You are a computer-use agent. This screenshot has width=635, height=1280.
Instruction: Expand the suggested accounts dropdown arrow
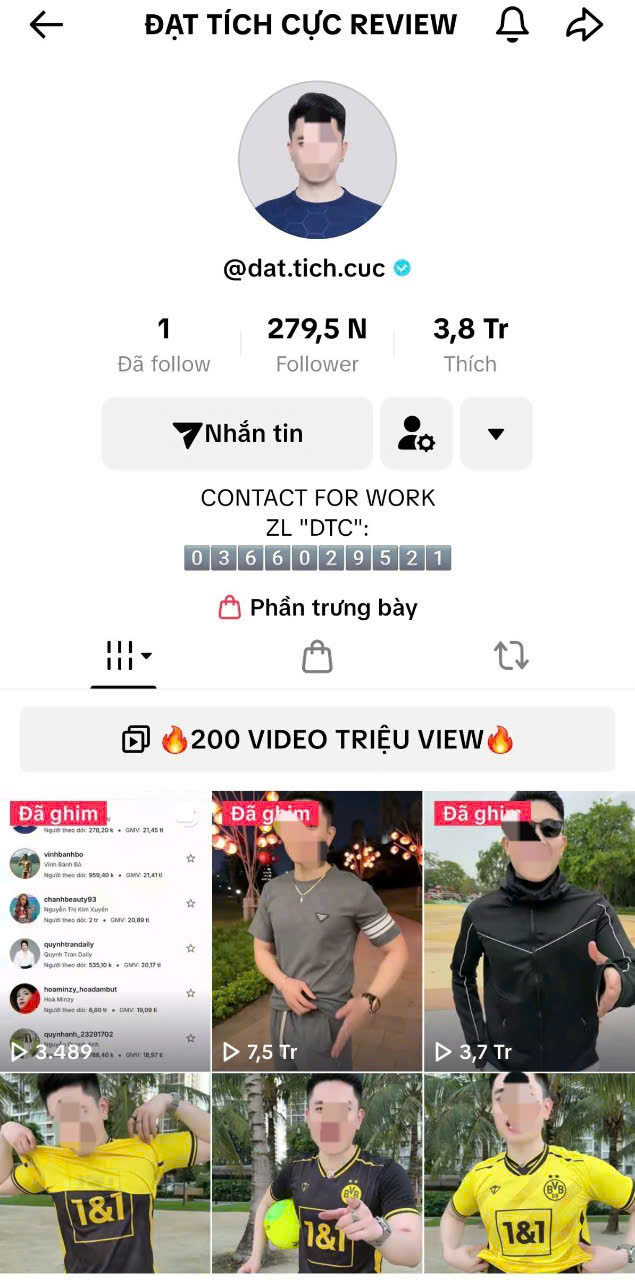(496, 434)
